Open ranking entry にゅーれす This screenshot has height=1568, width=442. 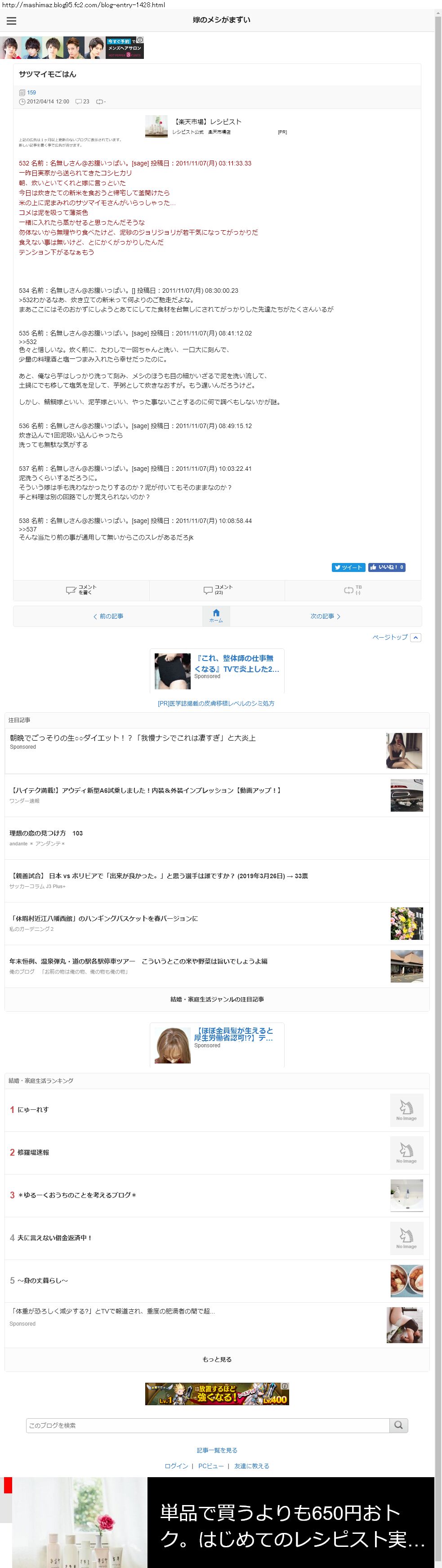coord(217,1110)
